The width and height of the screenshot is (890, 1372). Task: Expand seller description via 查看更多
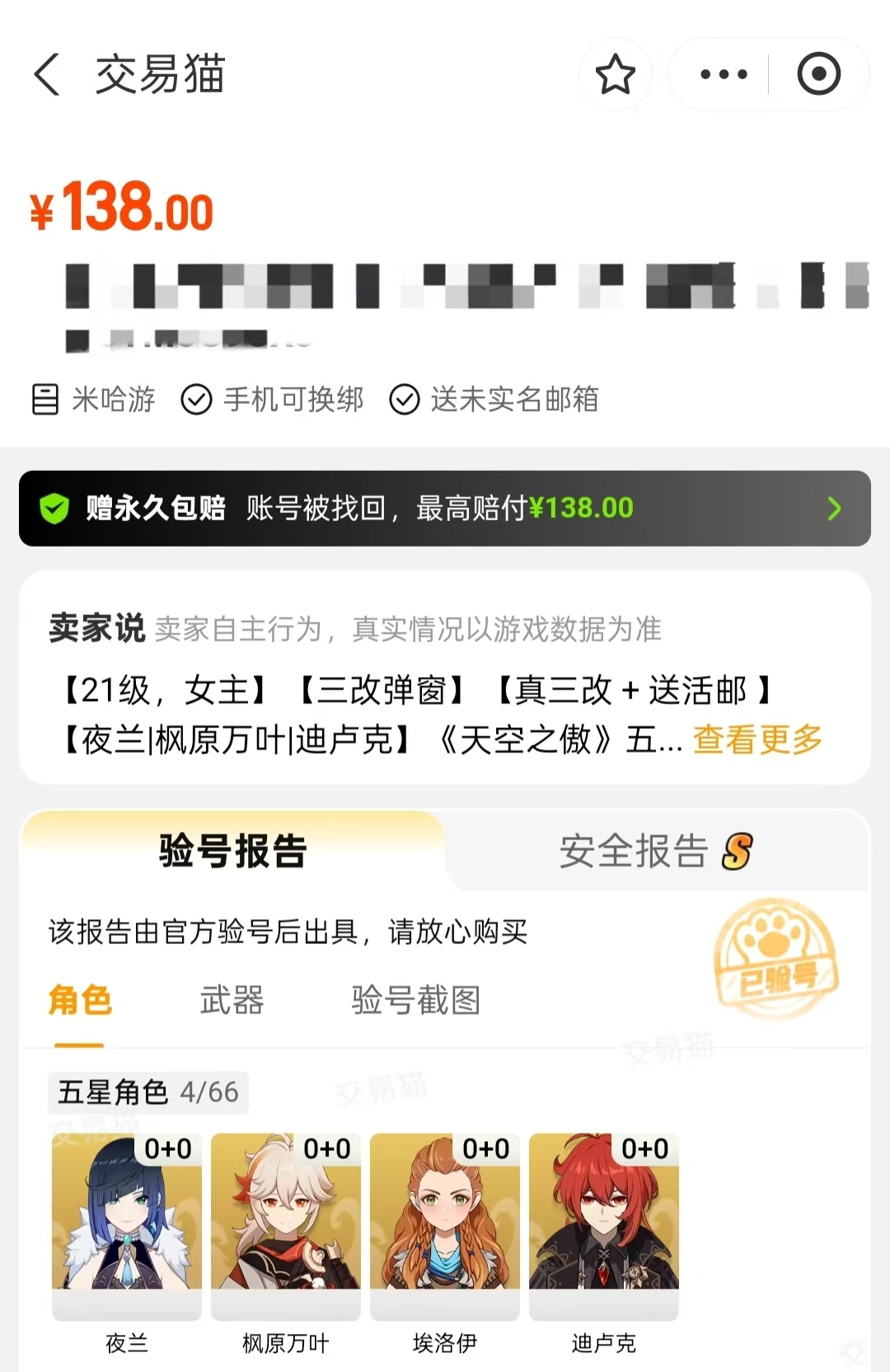click(757, 740)
